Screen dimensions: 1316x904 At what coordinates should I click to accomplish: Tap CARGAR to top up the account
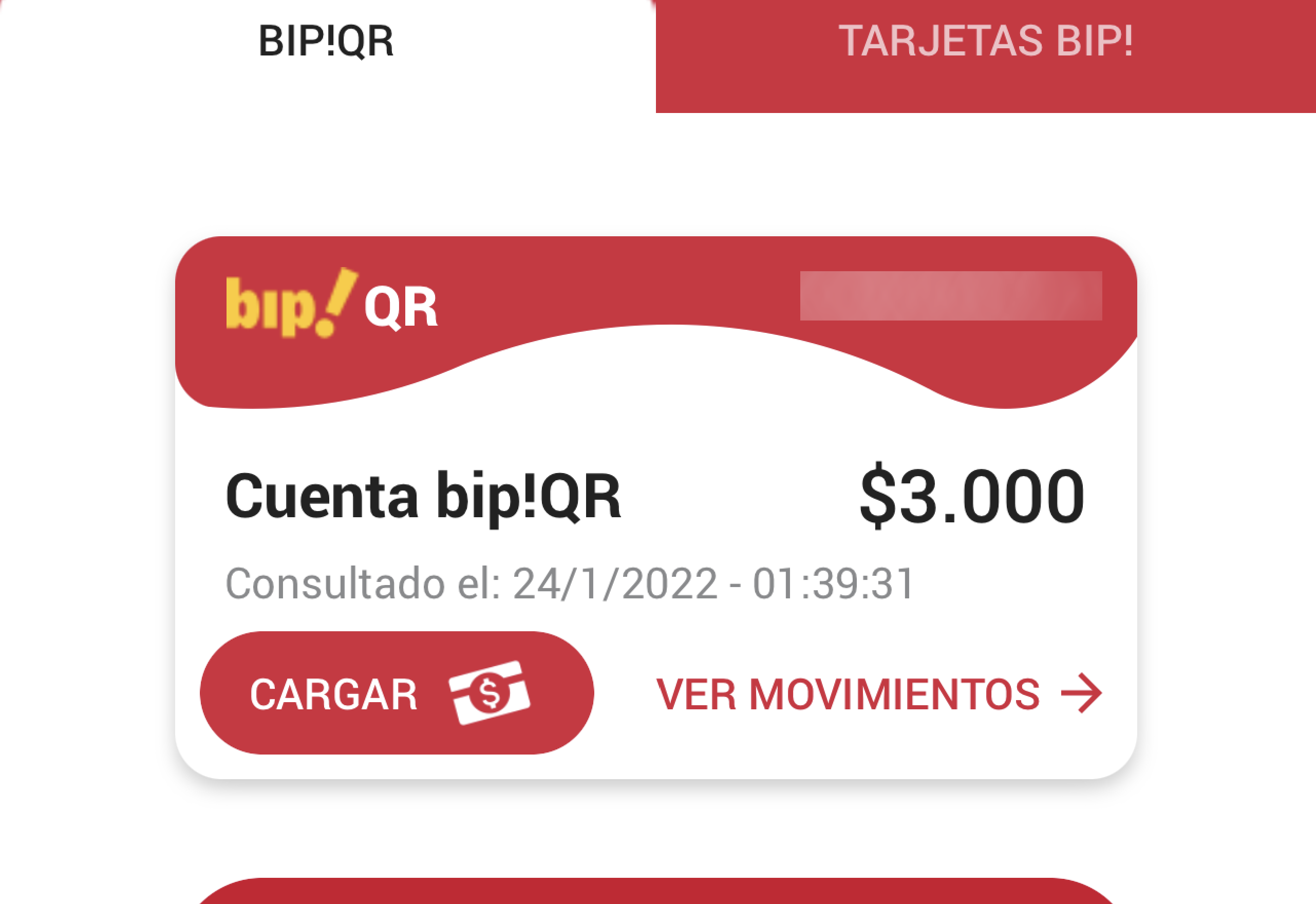coord(397,693)
